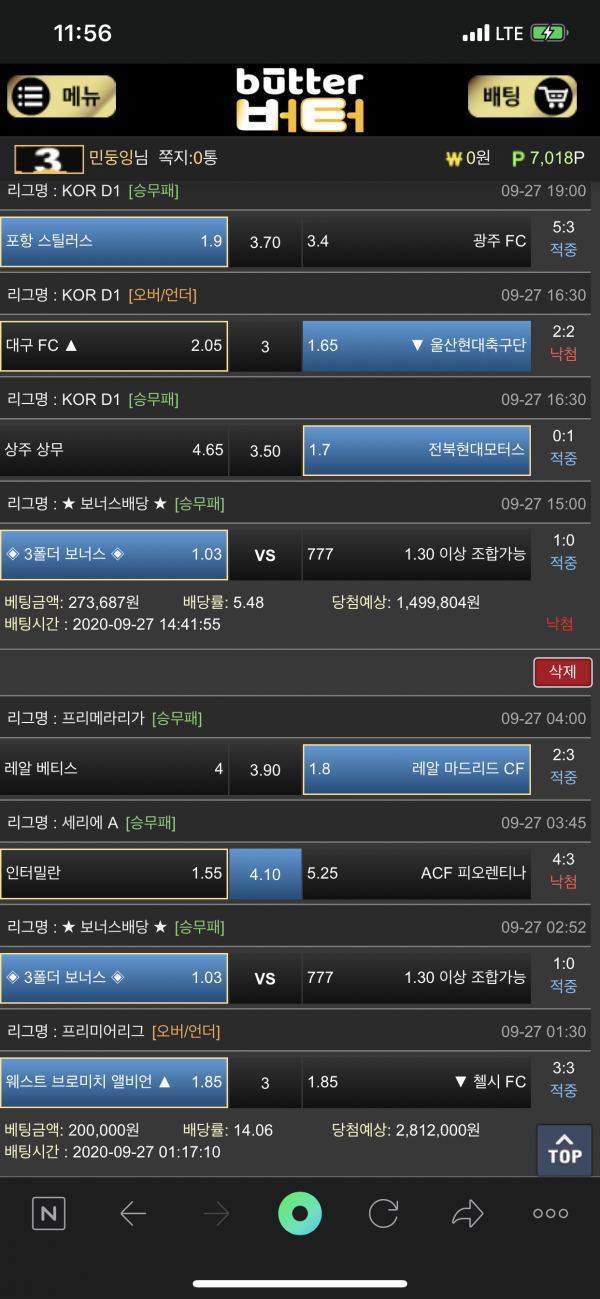The width and height of the screenshot is (600, 1299).
Task: Reload the page in browser toolbar
Action: pyautogui.click(x=384, y=1214)
